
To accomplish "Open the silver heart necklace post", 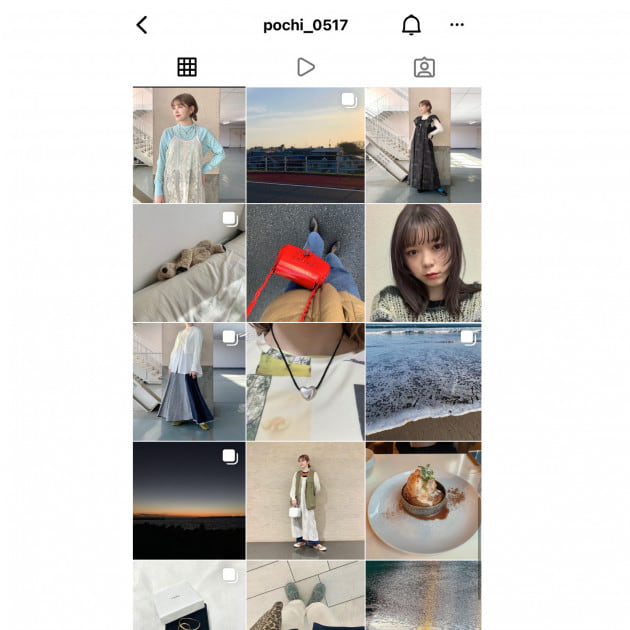I will pyautogui.click(x=305, y=381).
